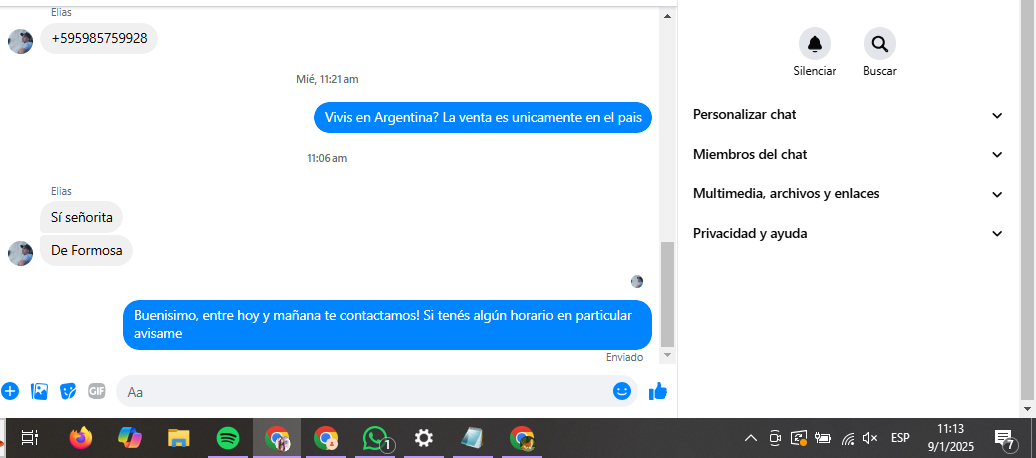Send a thumbs-up like
Viewport: 1036px width, 458px height.
tap(657, 391)
